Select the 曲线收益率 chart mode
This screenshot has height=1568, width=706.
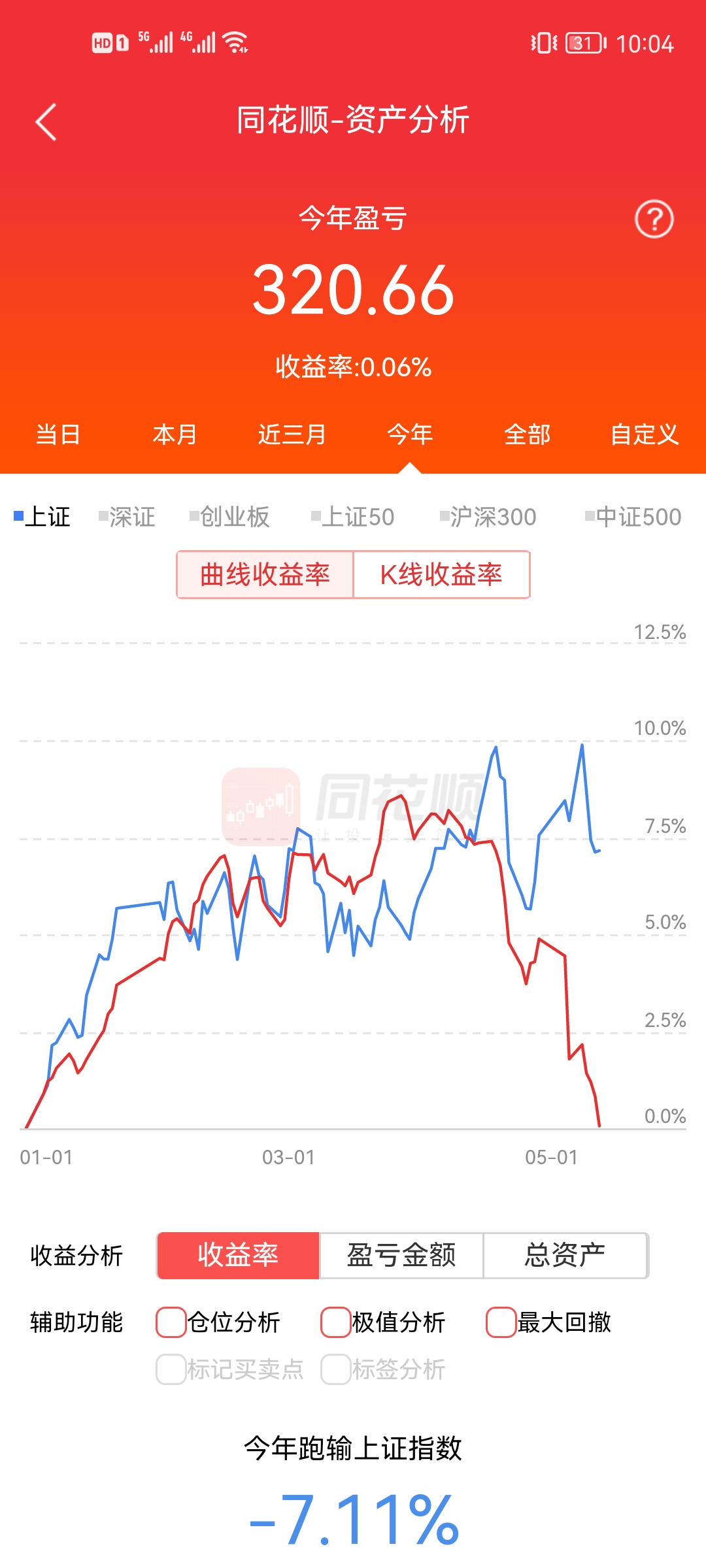(x=265, y=575)
